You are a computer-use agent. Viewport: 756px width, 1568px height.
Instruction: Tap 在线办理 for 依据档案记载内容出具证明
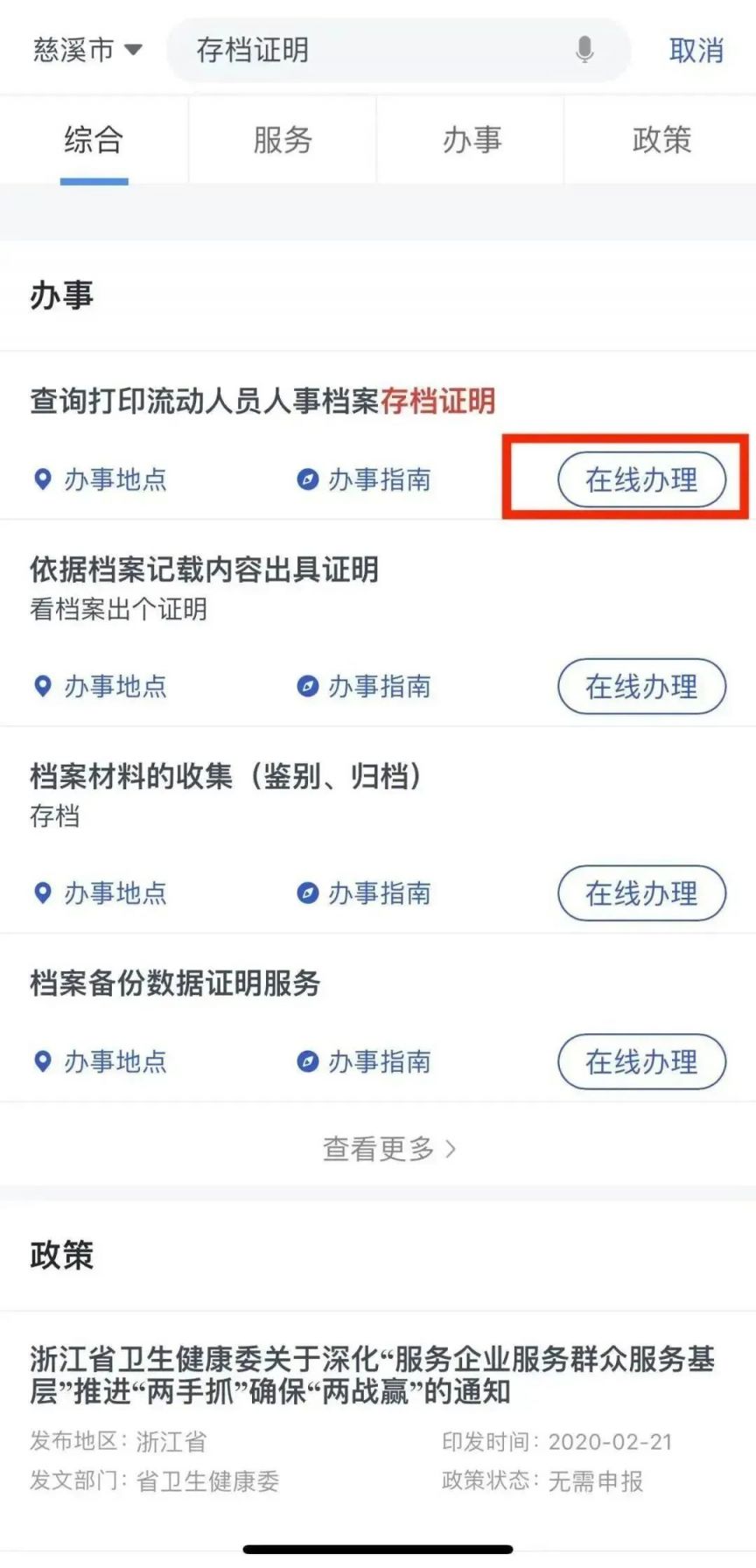point(641,687)
